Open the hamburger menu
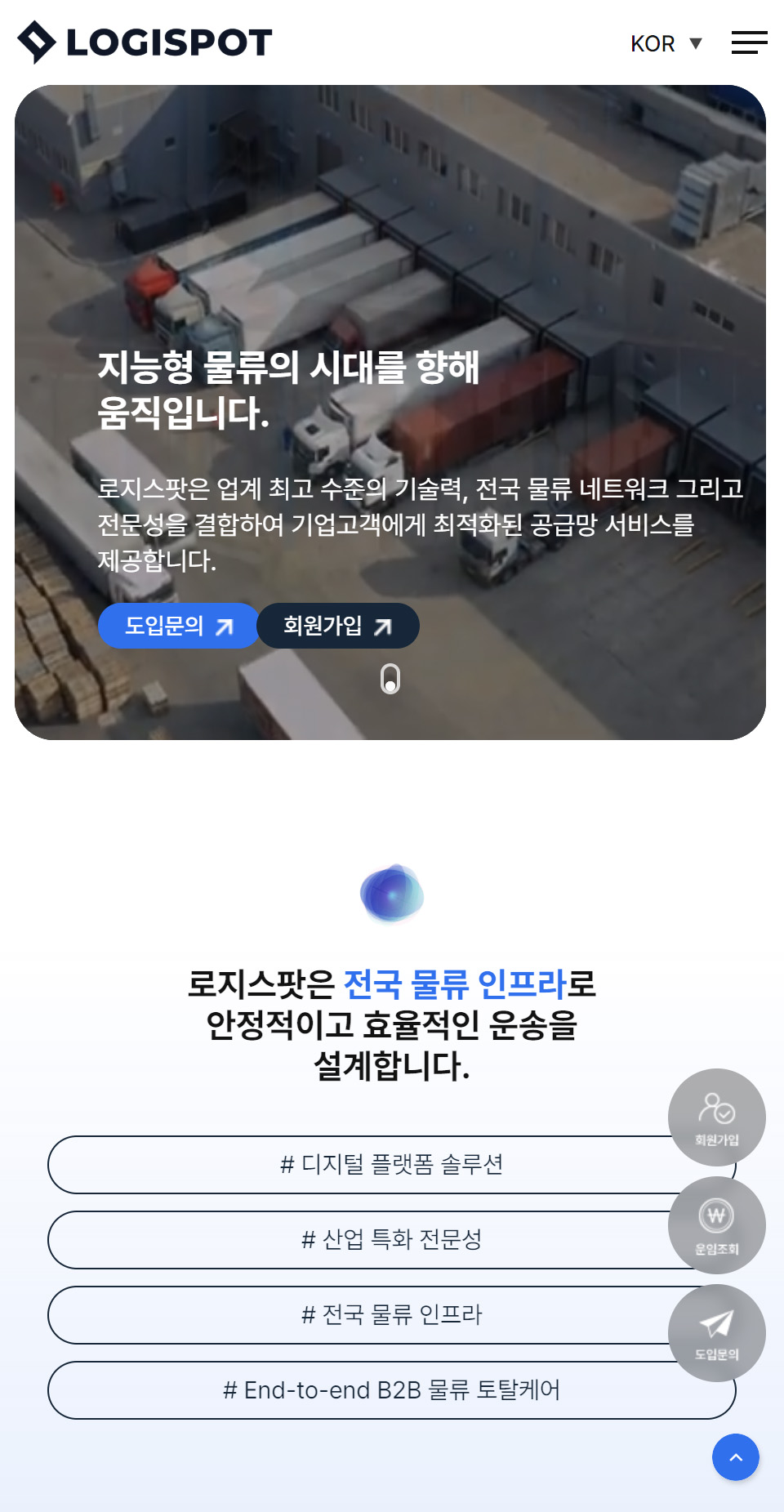The width and height of the screenshot is (784, 1512). 749,42
